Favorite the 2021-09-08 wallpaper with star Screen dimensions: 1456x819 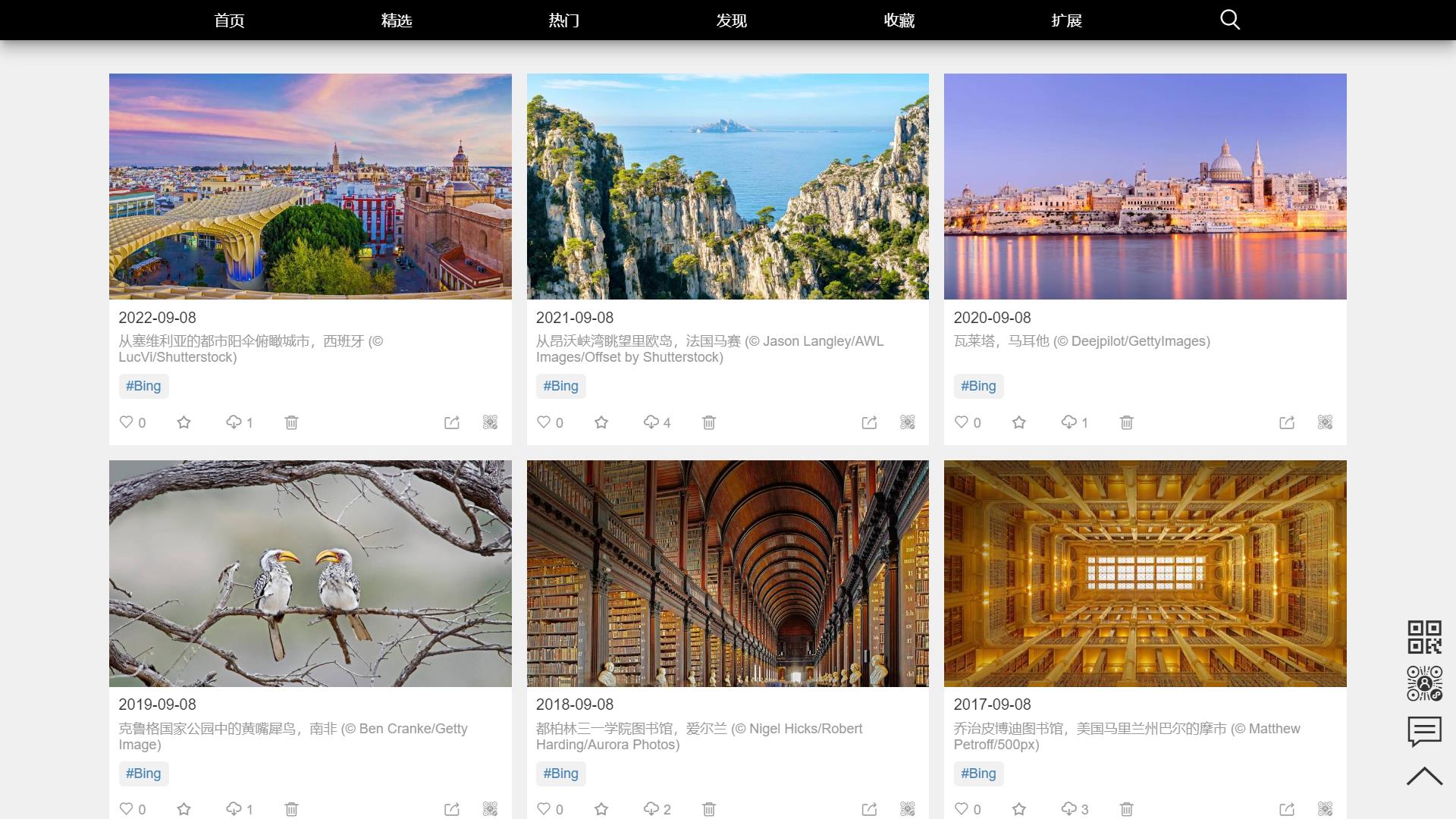pyautogui.click(x=601, y=422)
